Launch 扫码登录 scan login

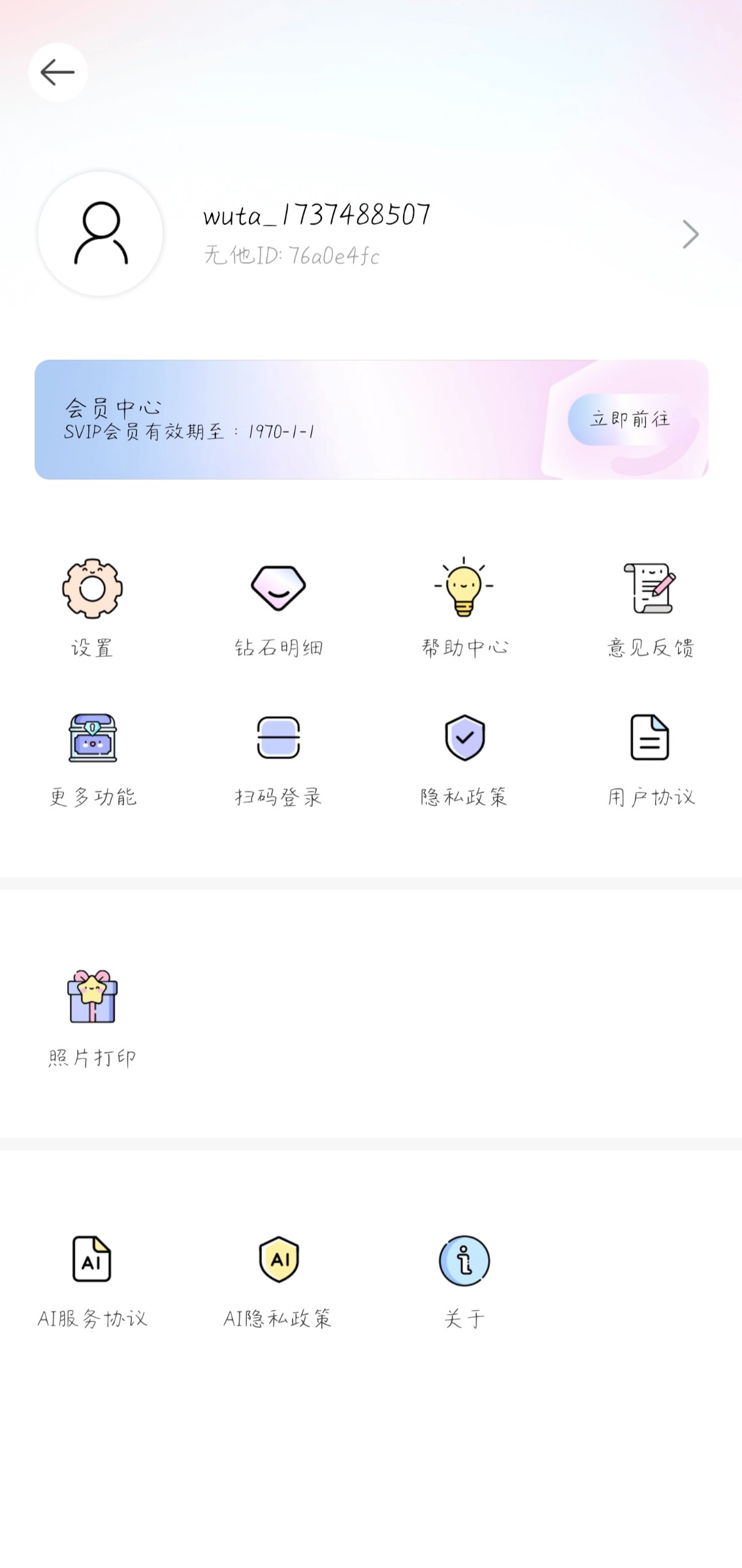tap(278, 758)
